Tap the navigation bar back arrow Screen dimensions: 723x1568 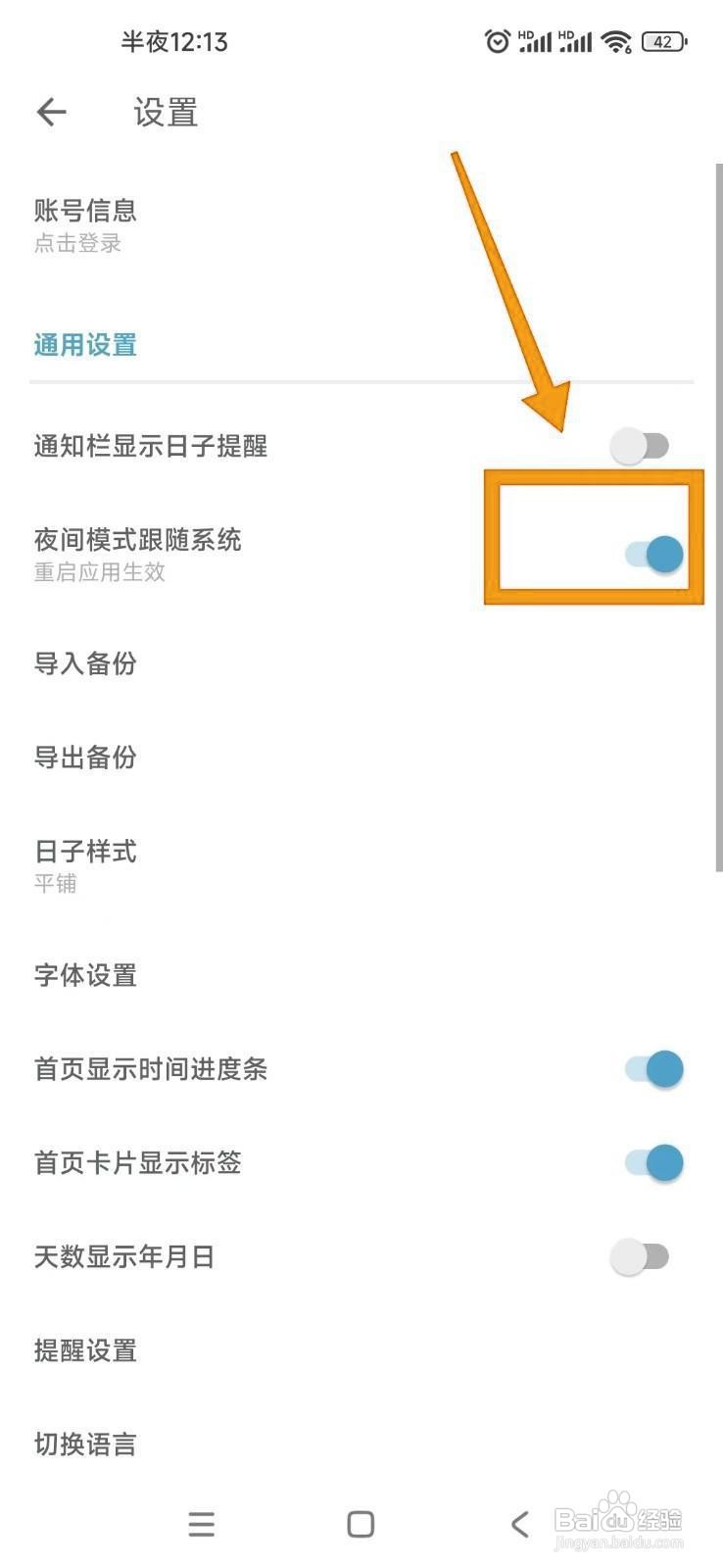tap(520, 1524)
